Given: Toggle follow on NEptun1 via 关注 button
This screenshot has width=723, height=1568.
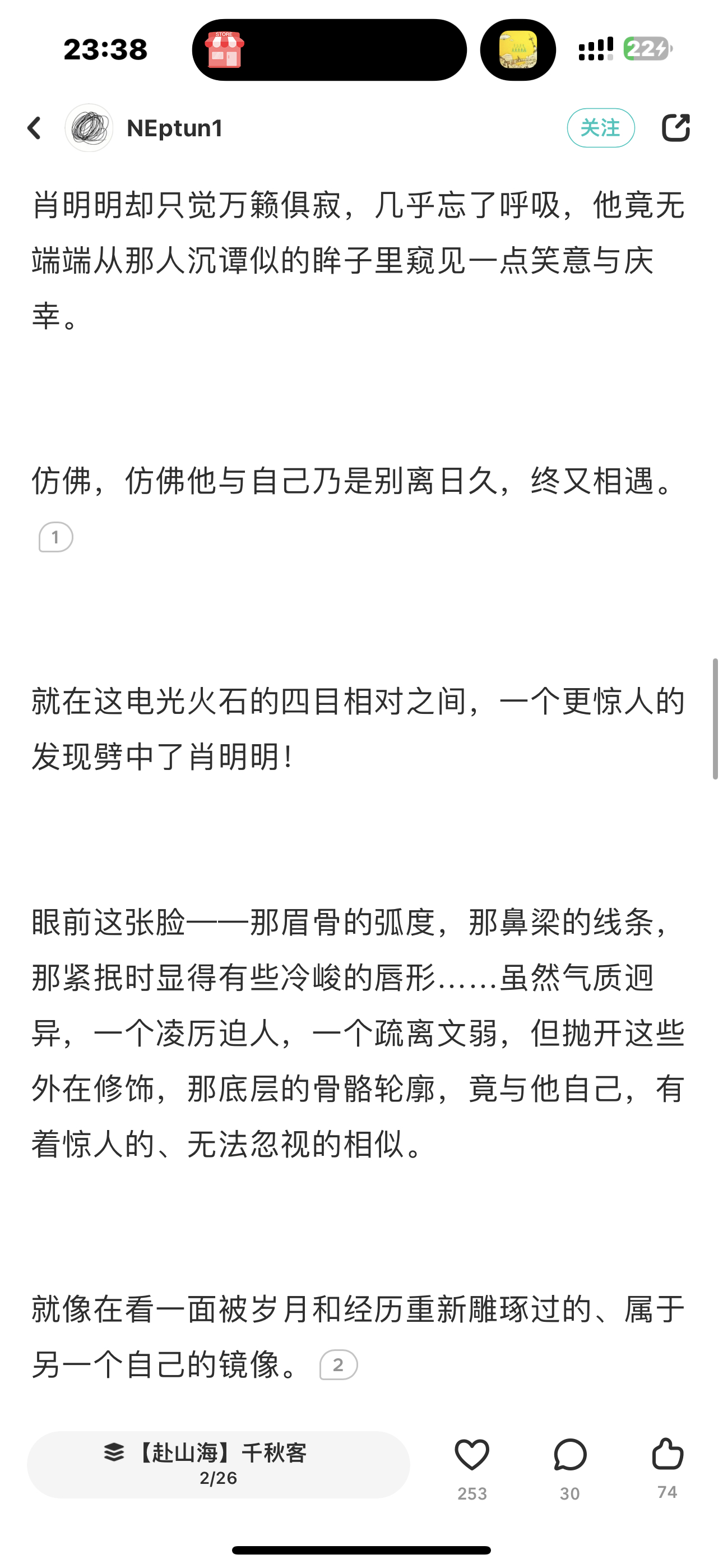Looking at the screenshot, I should (601, 128).
